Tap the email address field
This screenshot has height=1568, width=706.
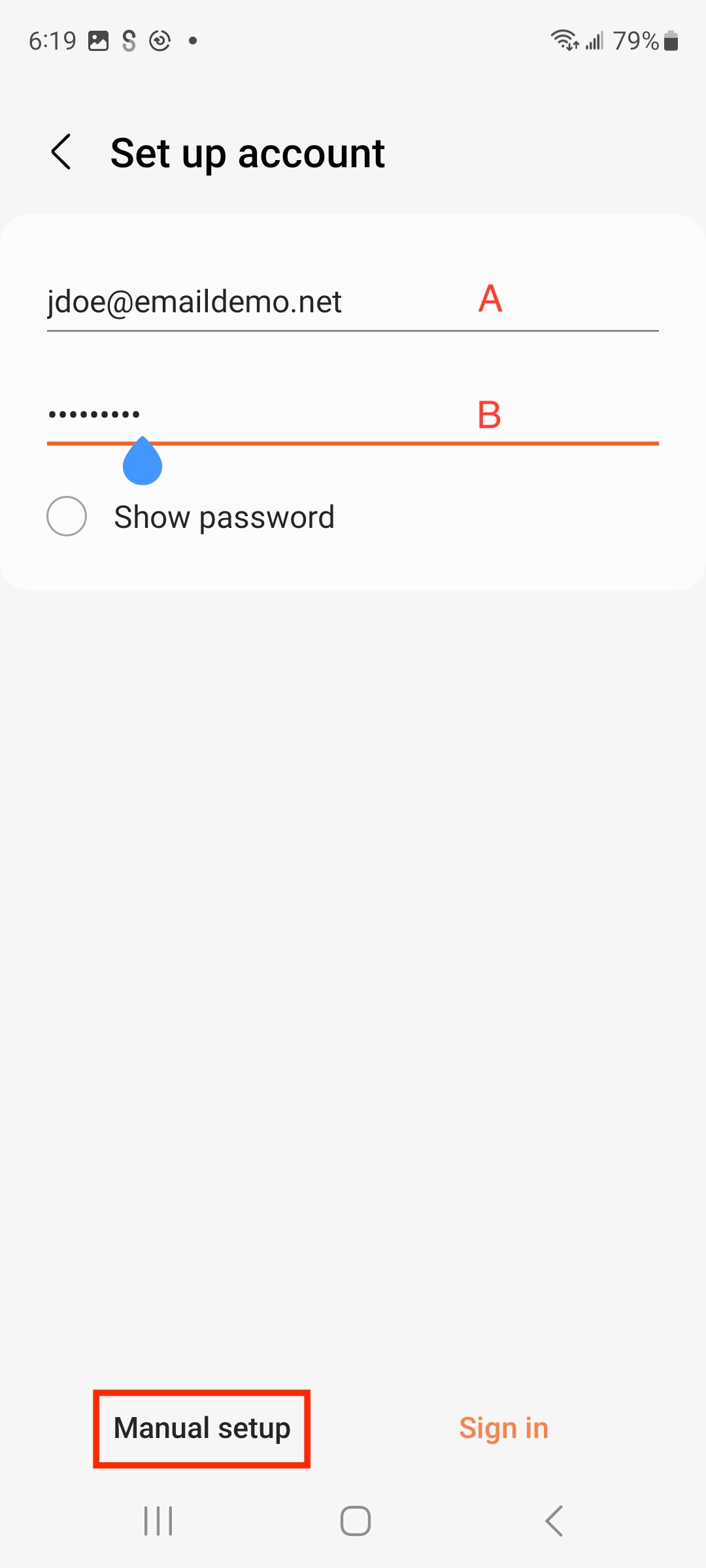tap(353, 302)
